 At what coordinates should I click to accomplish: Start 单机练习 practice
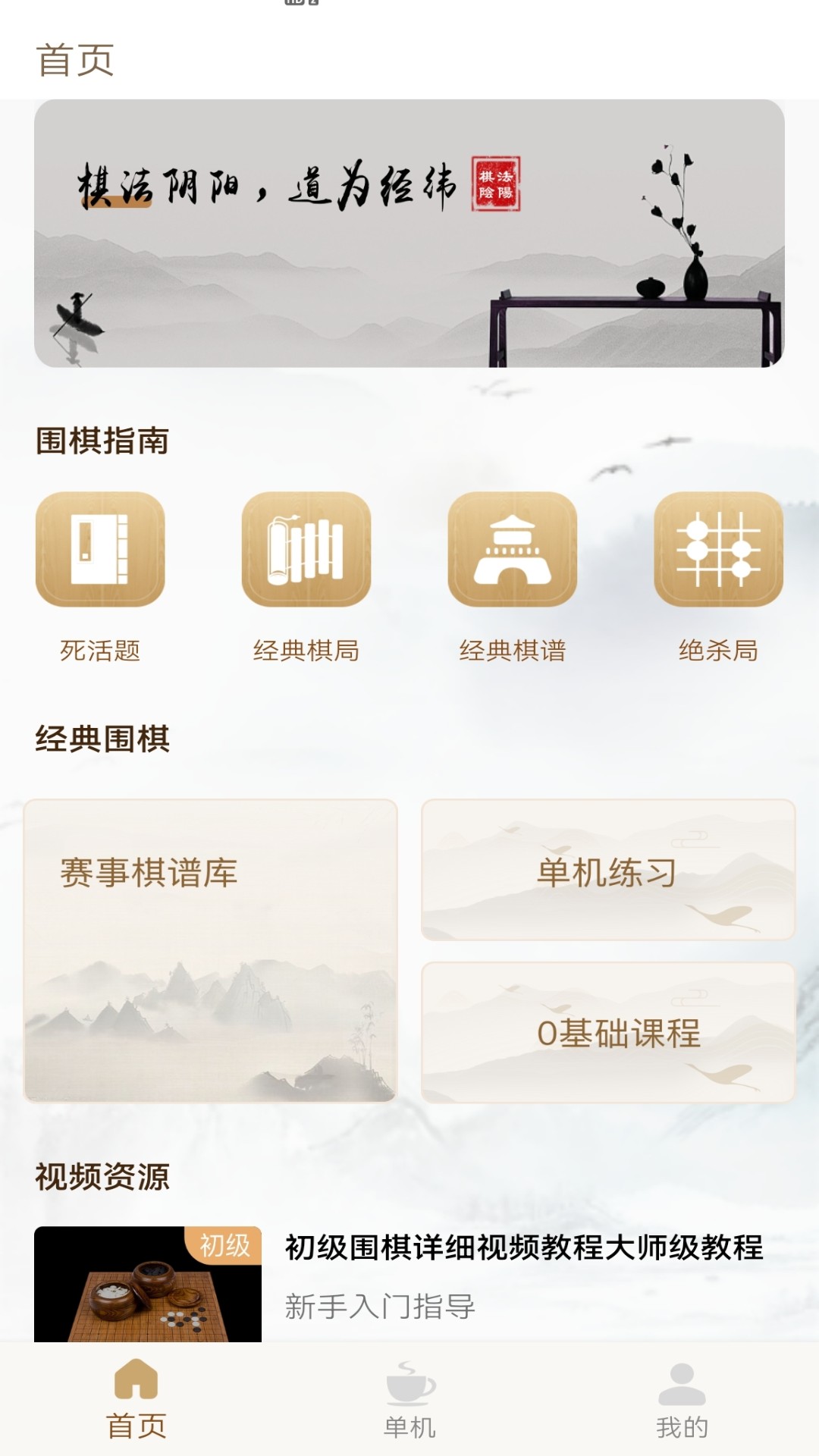pyautogui.click(x=607, y=871)
